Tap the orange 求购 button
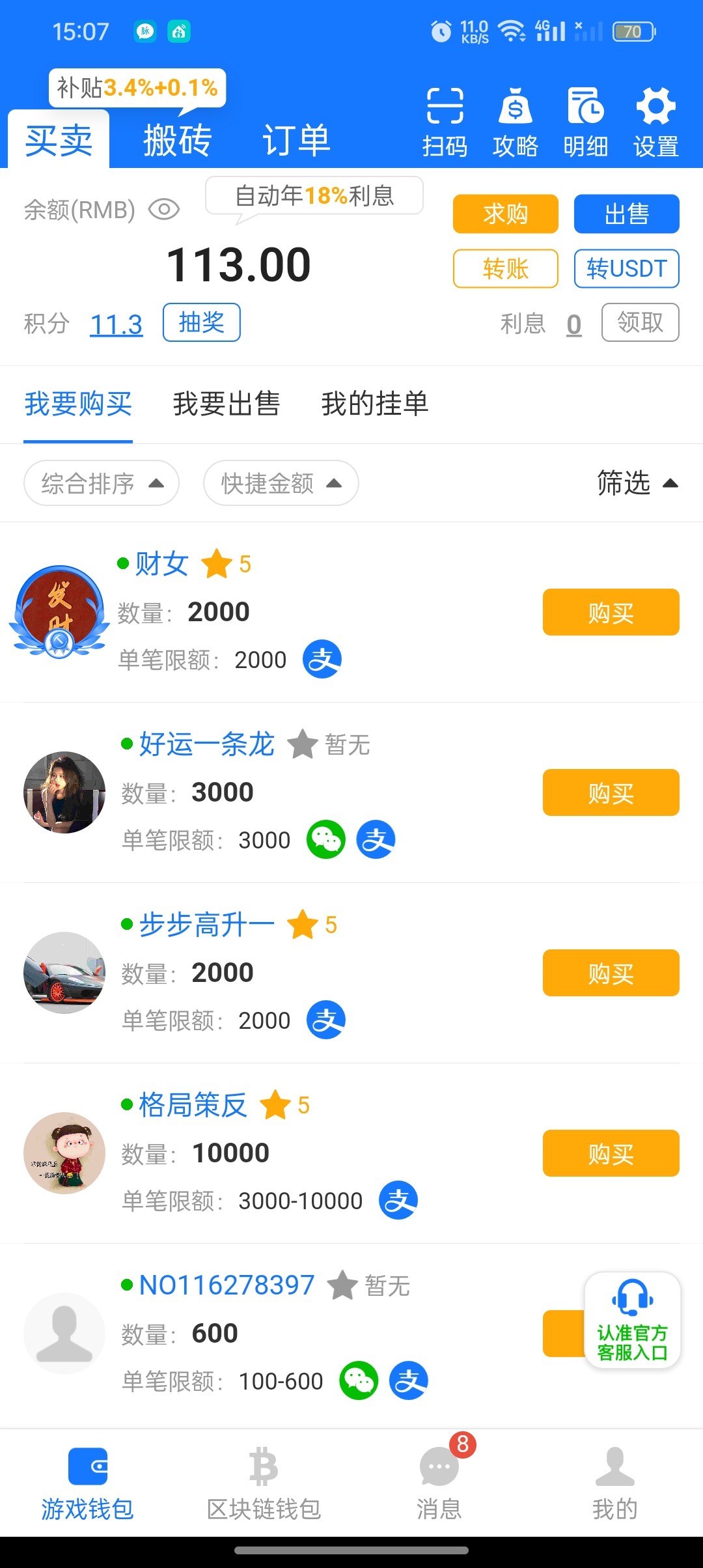Viewport: 703px width, 1568px height. [505, 214]
